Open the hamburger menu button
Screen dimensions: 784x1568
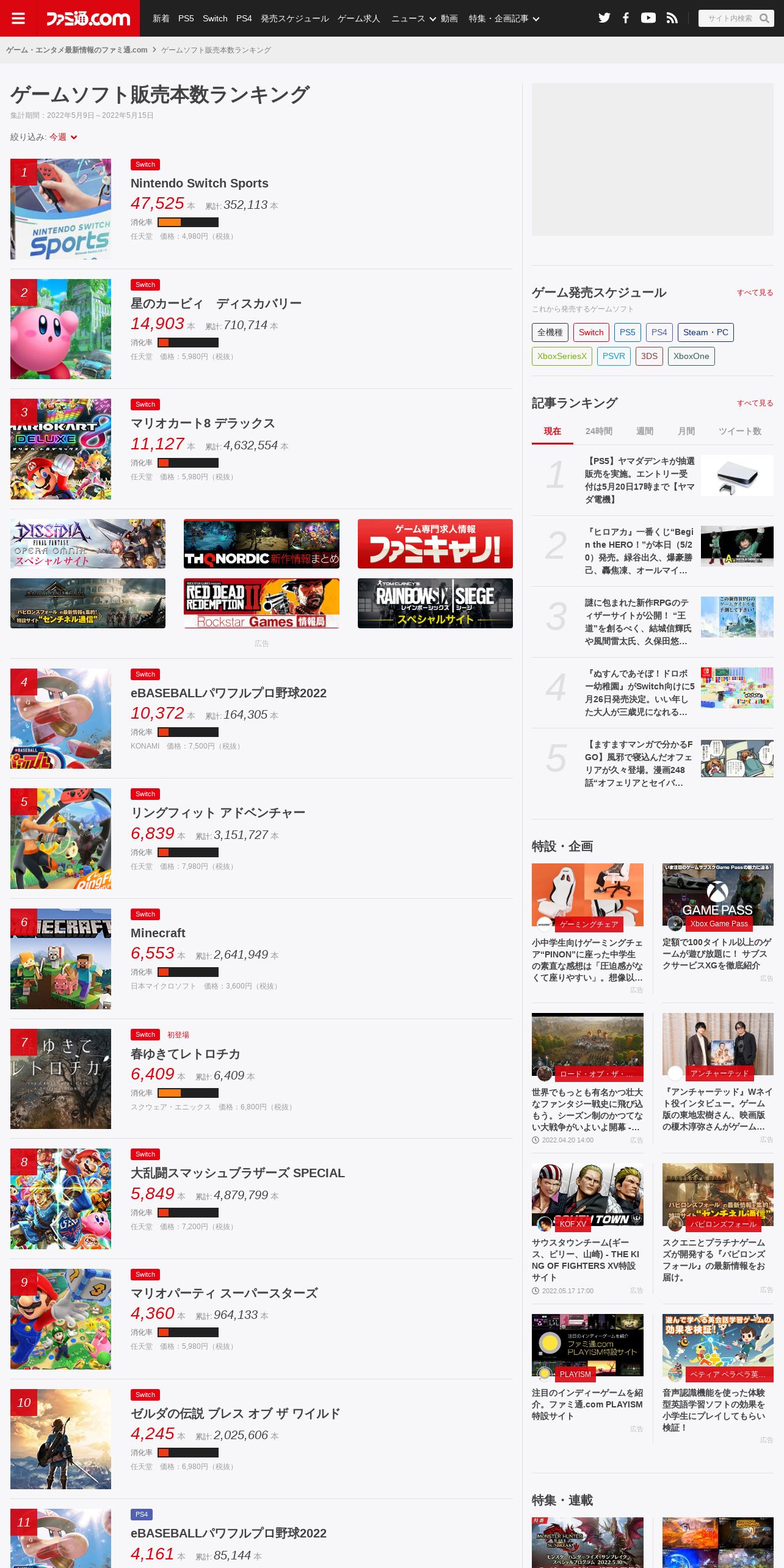click(18, 18)
